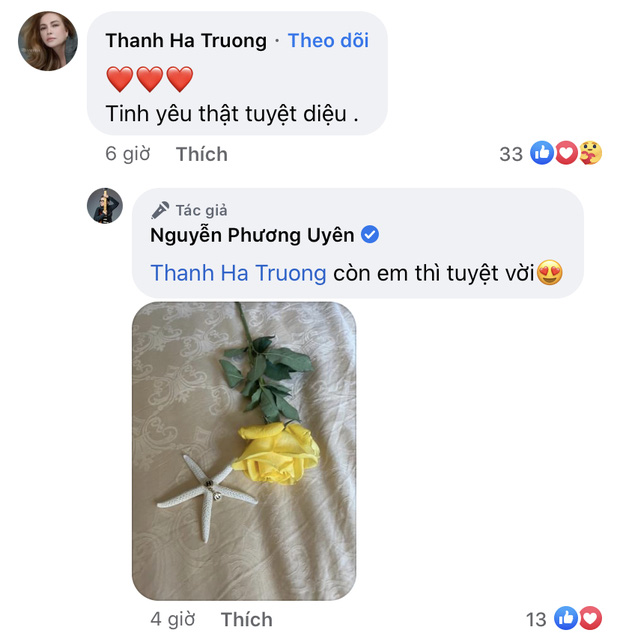Viewport: 620px width, 633px height.
Task: Open Thanh Ha Truong's profile from the comment name
Action: click(x=186, y=41)
